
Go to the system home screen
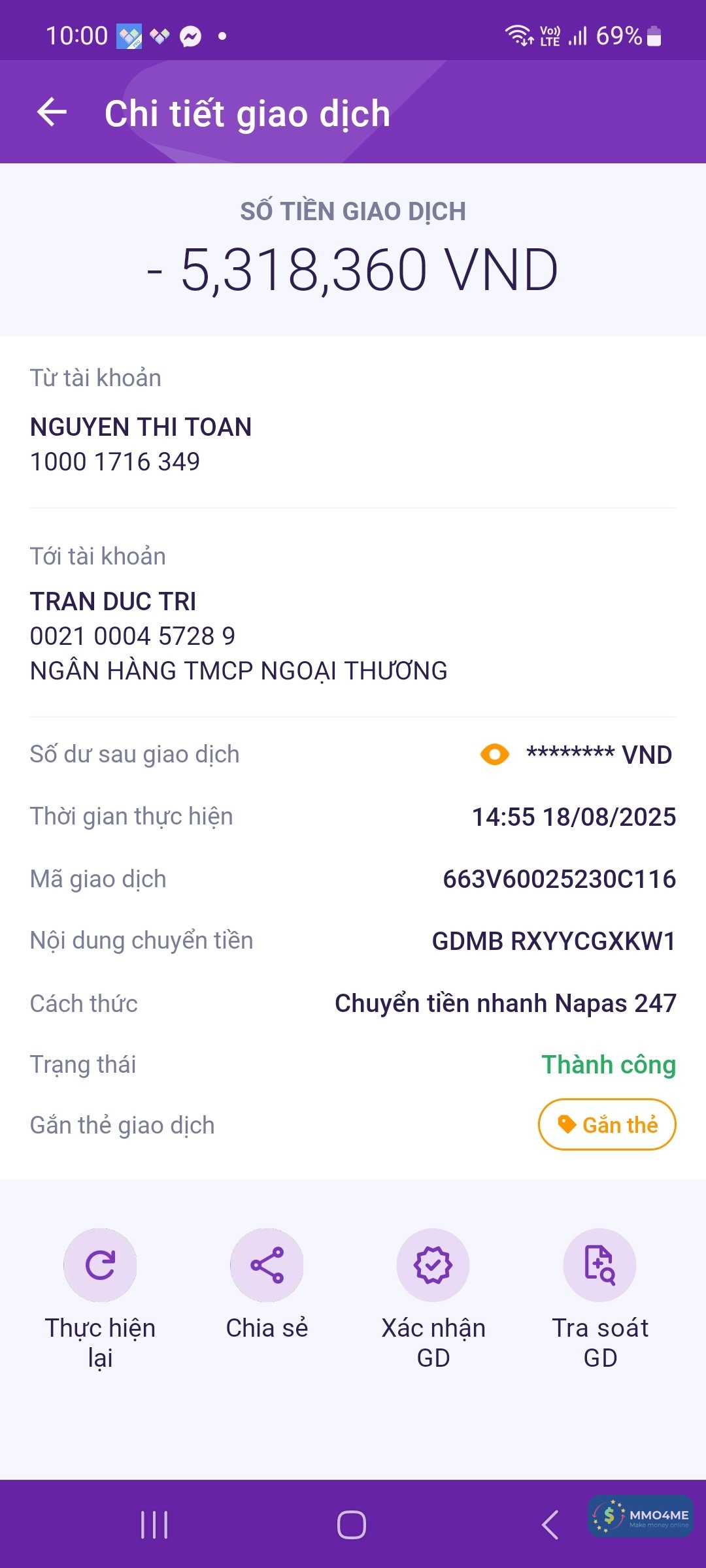pyautogui.click(x=352, y=1526)
